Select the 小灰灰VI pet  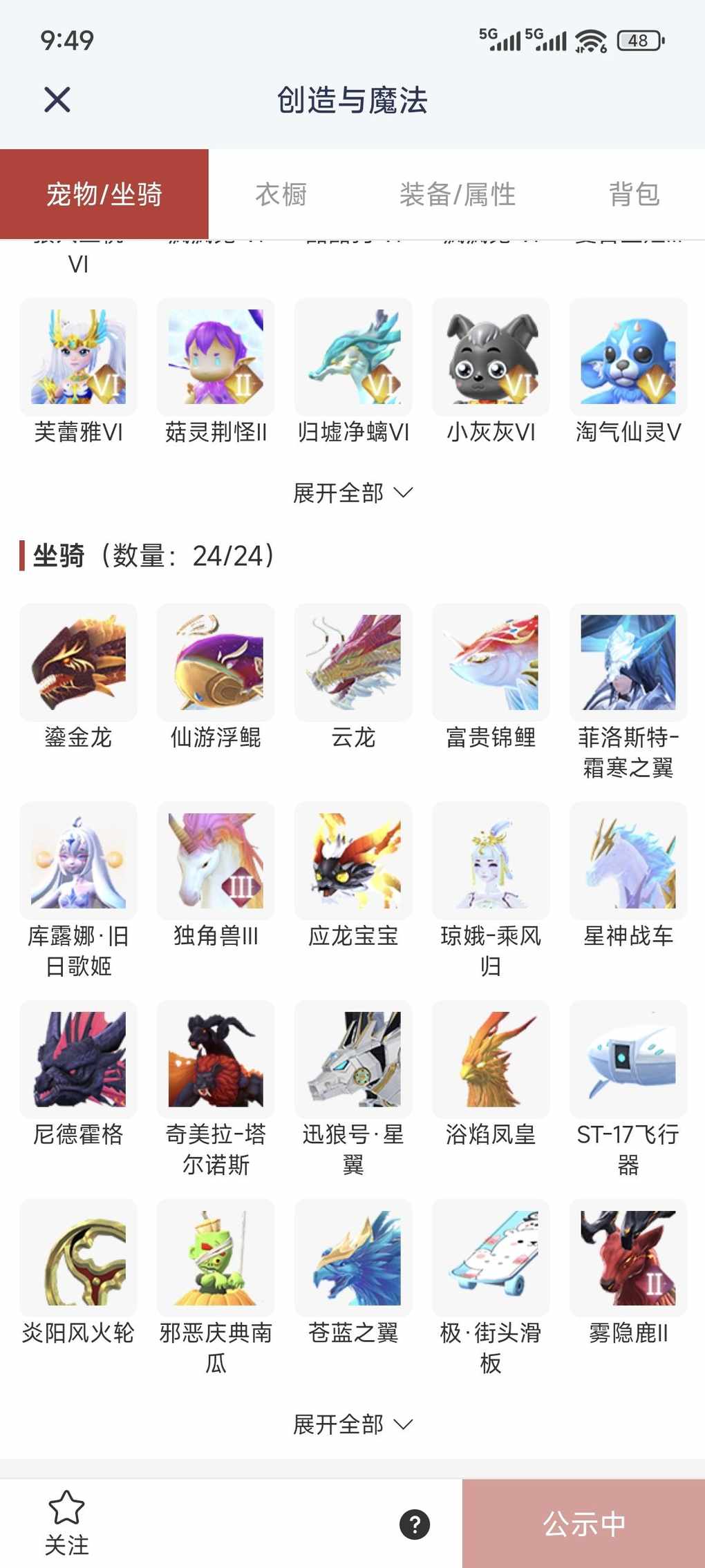click(x=491, y=357)
